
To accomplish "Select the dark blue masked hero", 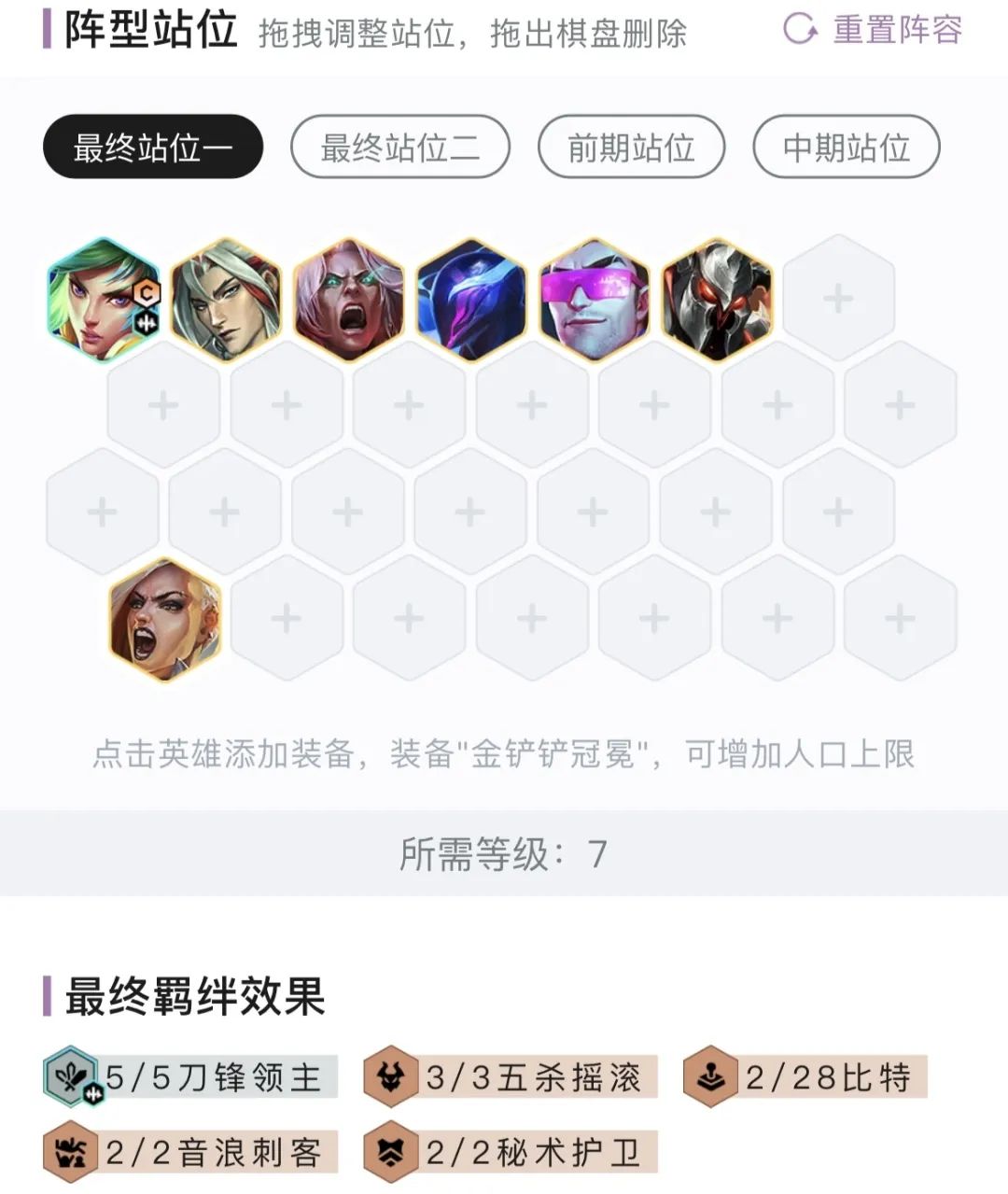I will click(471, 299).
